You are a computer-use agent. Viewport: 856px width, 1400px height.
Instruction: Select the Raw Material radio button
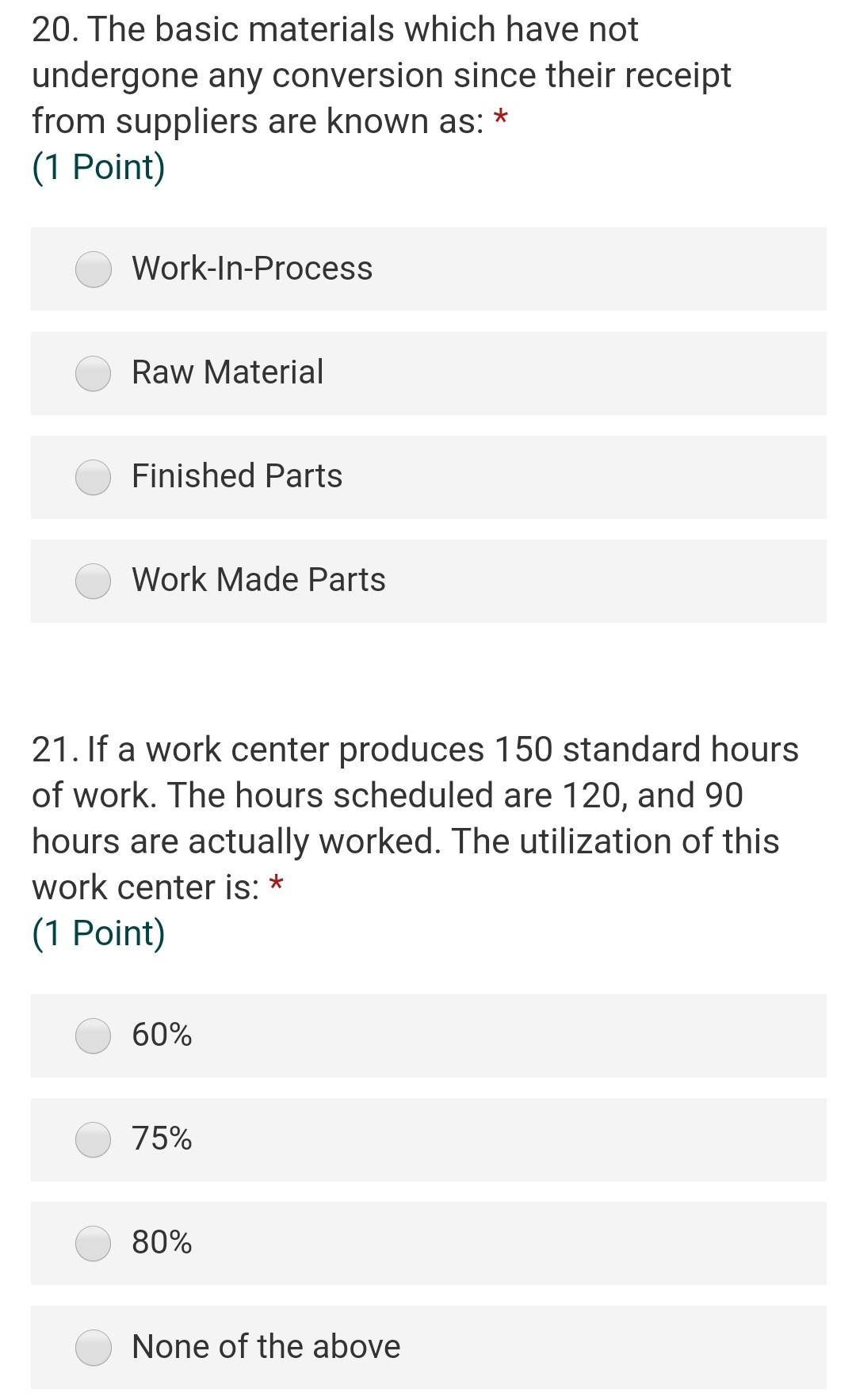click(x=93, y=373)
